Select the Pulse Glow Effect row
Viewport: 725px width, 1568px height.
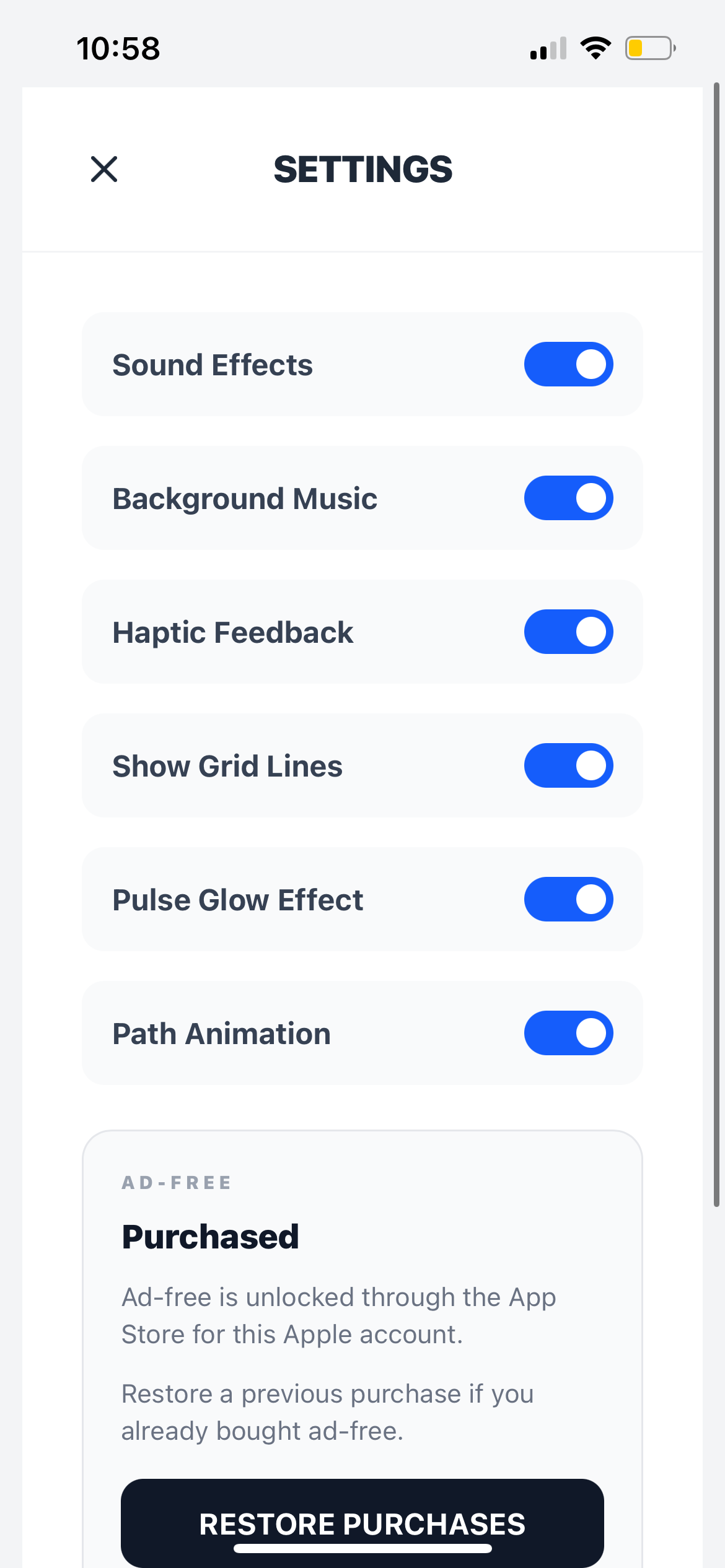[237, 899]
